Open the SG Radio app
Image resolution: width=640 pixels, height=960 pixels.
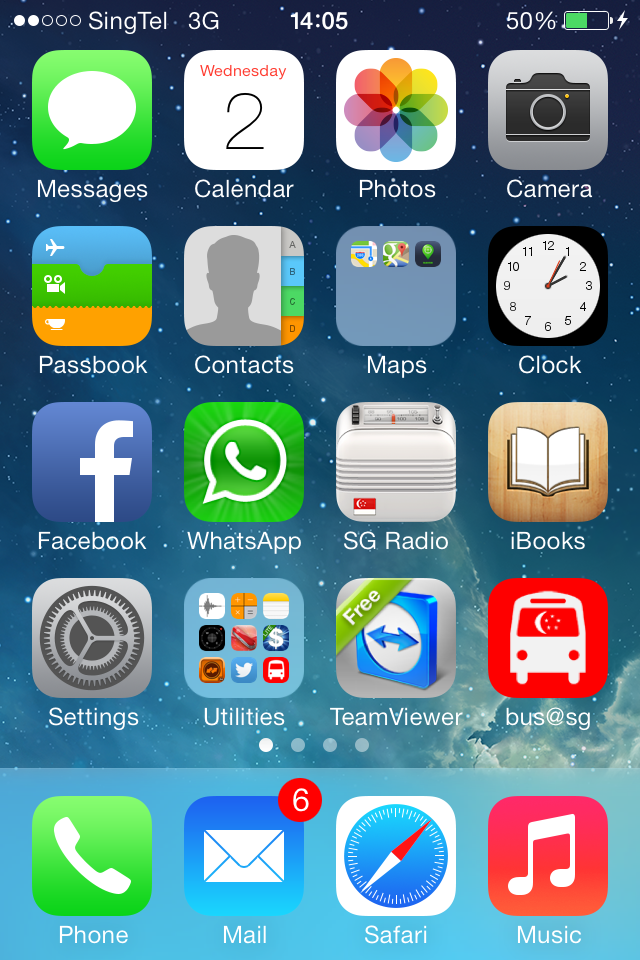pos(396,462)
